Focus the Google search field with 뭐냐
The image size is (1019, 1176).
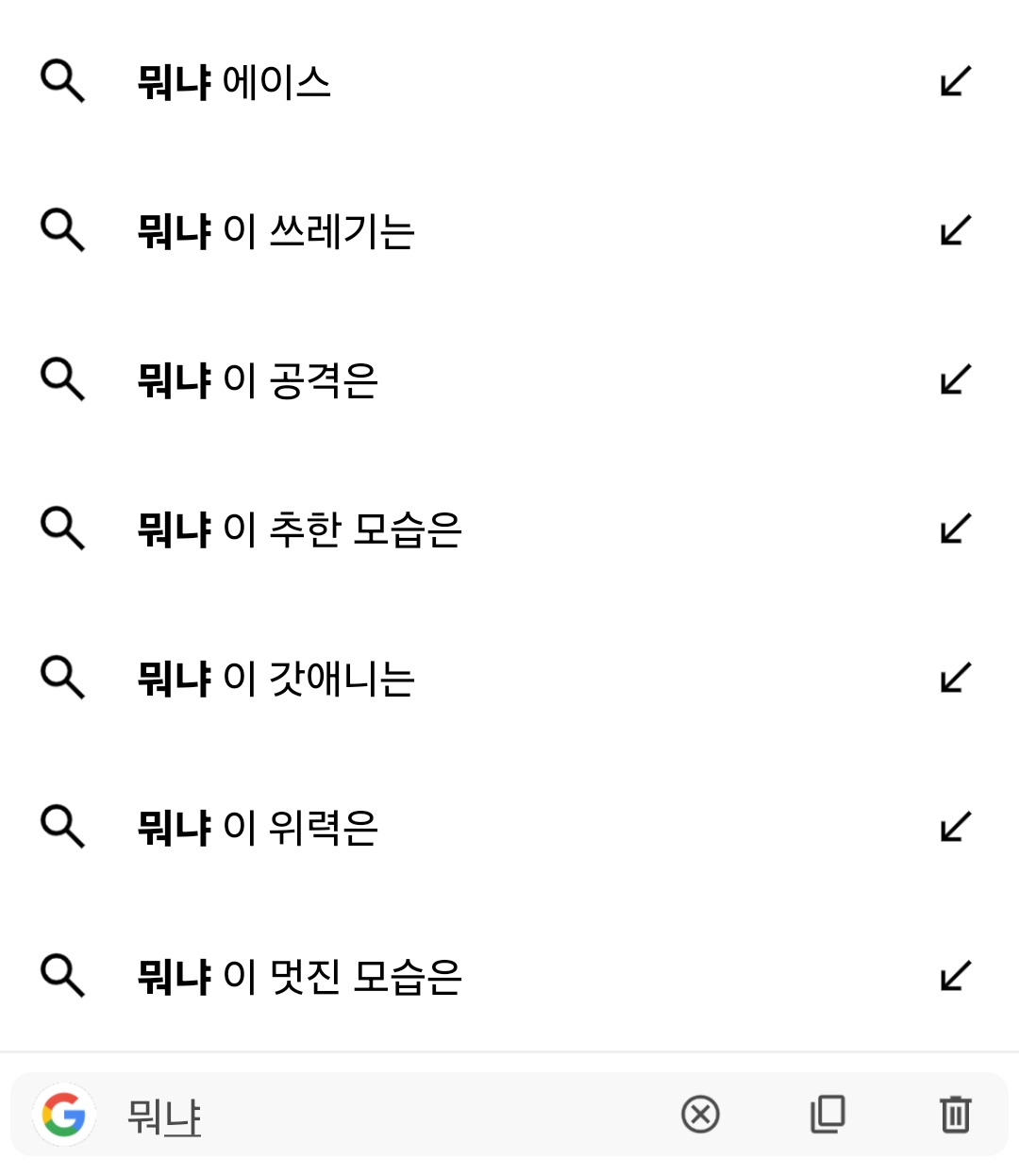click(x=377, y=1117)
